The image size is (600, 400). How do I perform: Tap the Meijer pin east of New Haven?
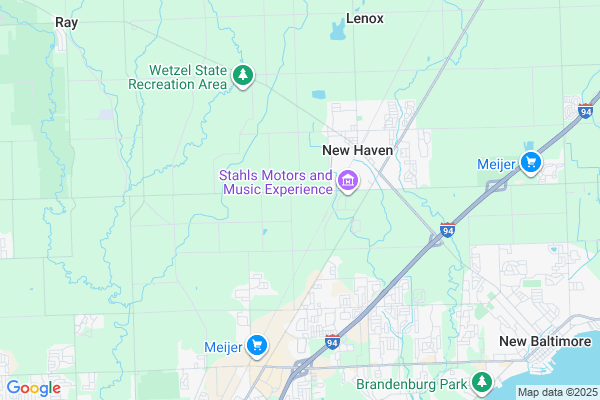coord(531,163)
